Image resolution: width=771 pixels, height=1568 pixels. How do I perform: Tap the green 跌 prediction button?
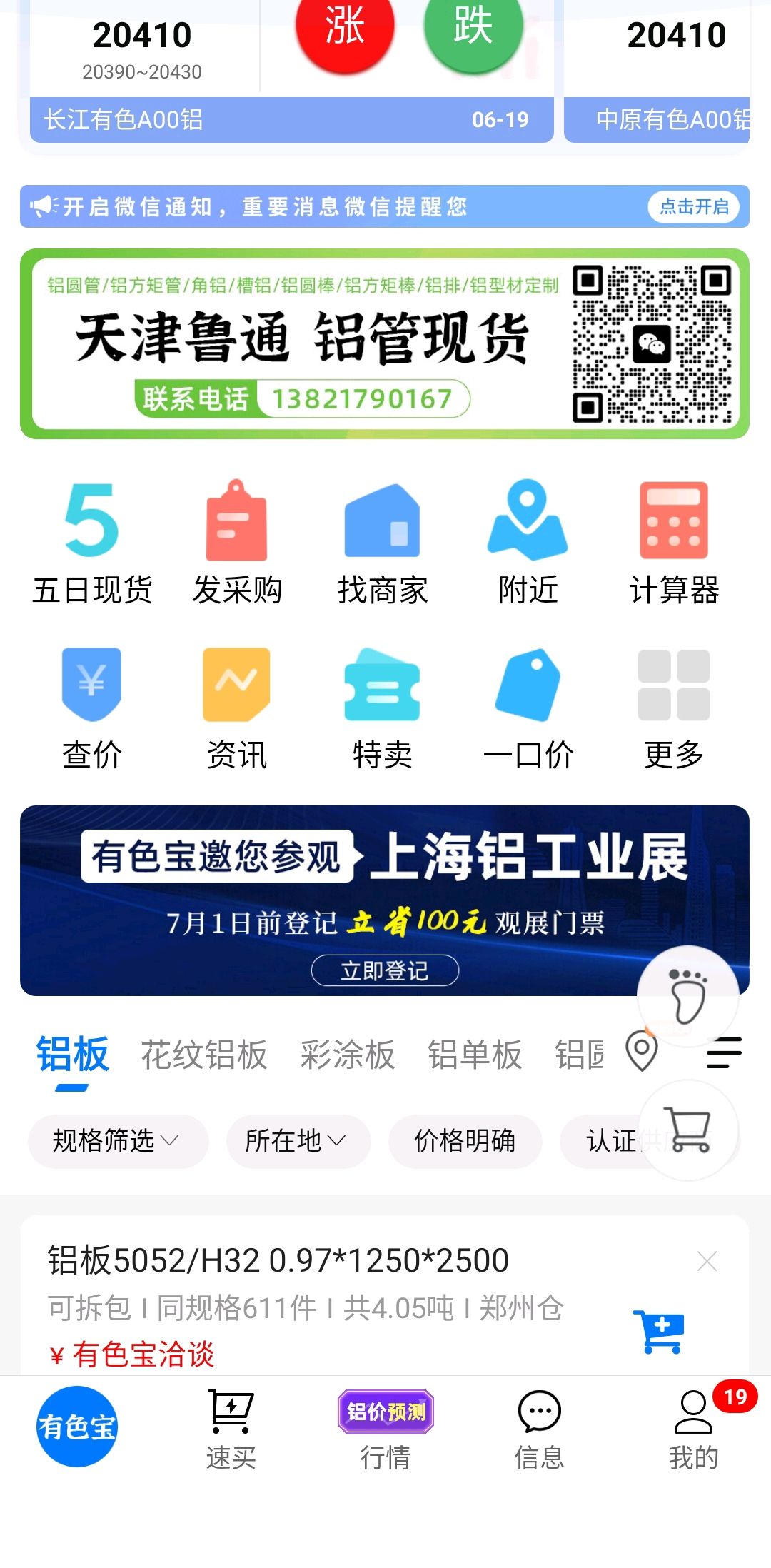point(473,29)
